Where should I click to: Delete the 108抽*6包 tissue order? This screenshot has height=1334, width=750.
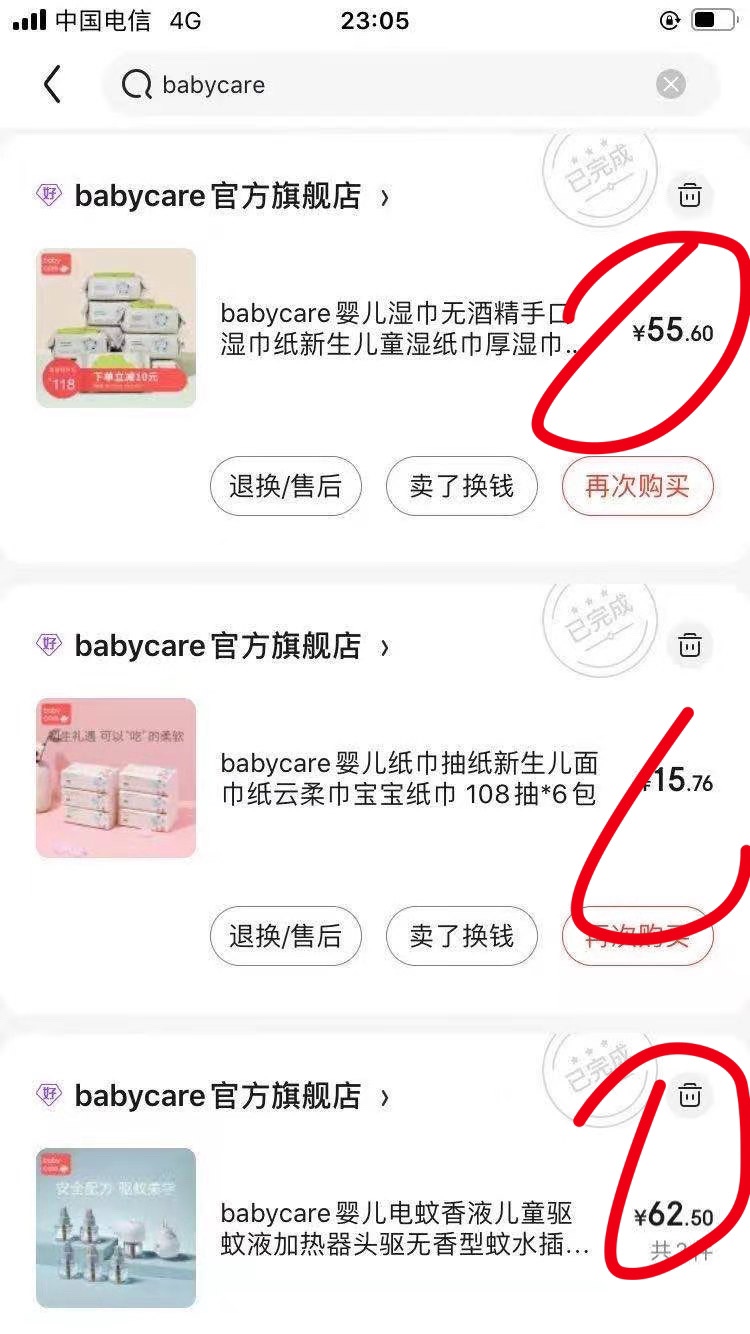(x=690, y=646)
